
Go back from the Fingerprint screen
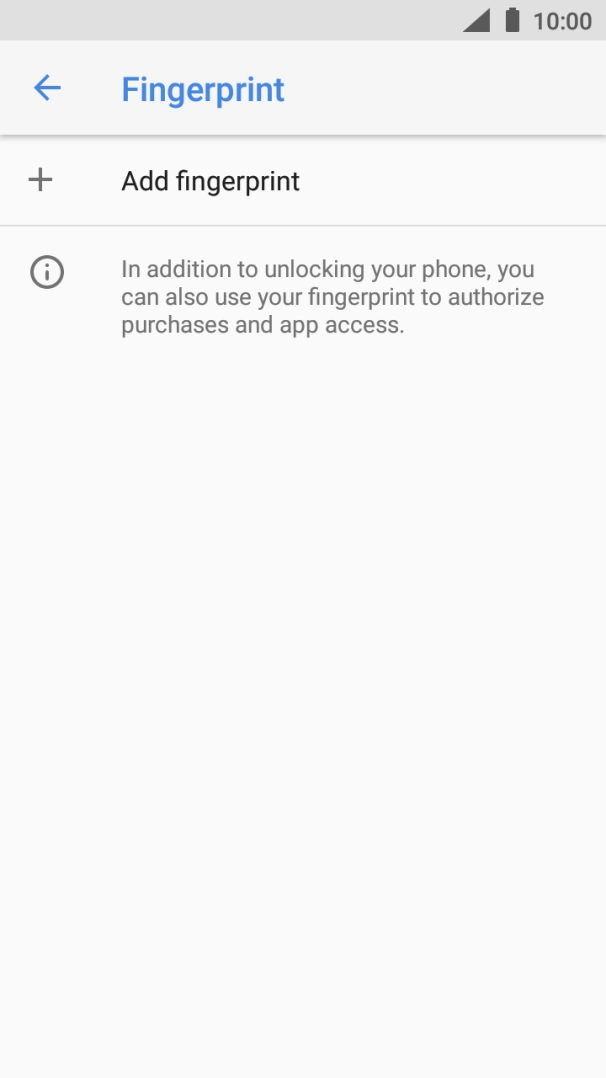[47, 88]
